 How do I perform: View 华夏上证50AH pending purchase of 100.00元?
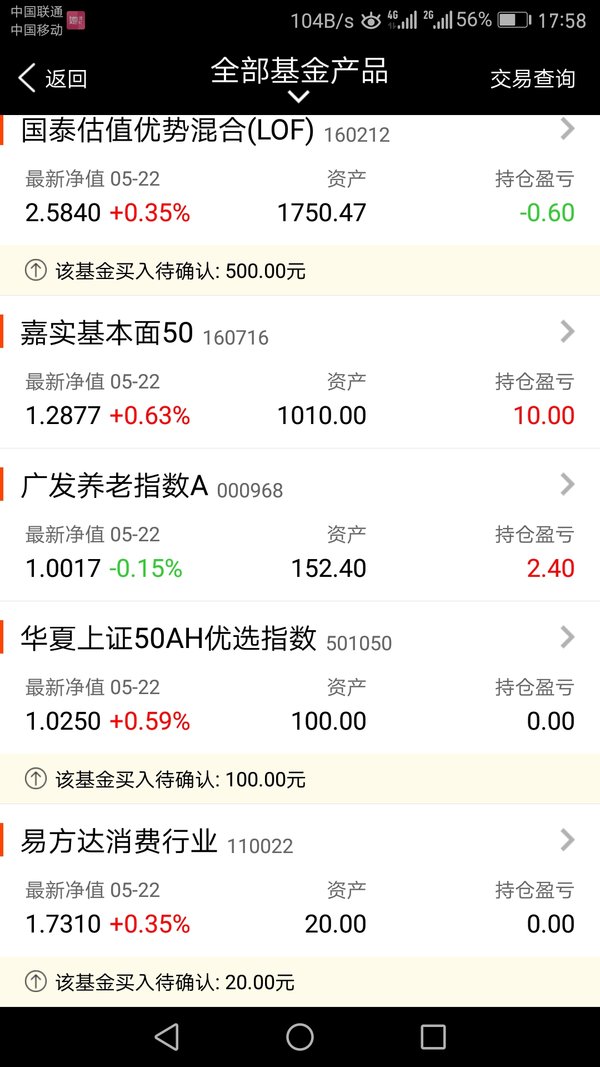tap(300, 778)
